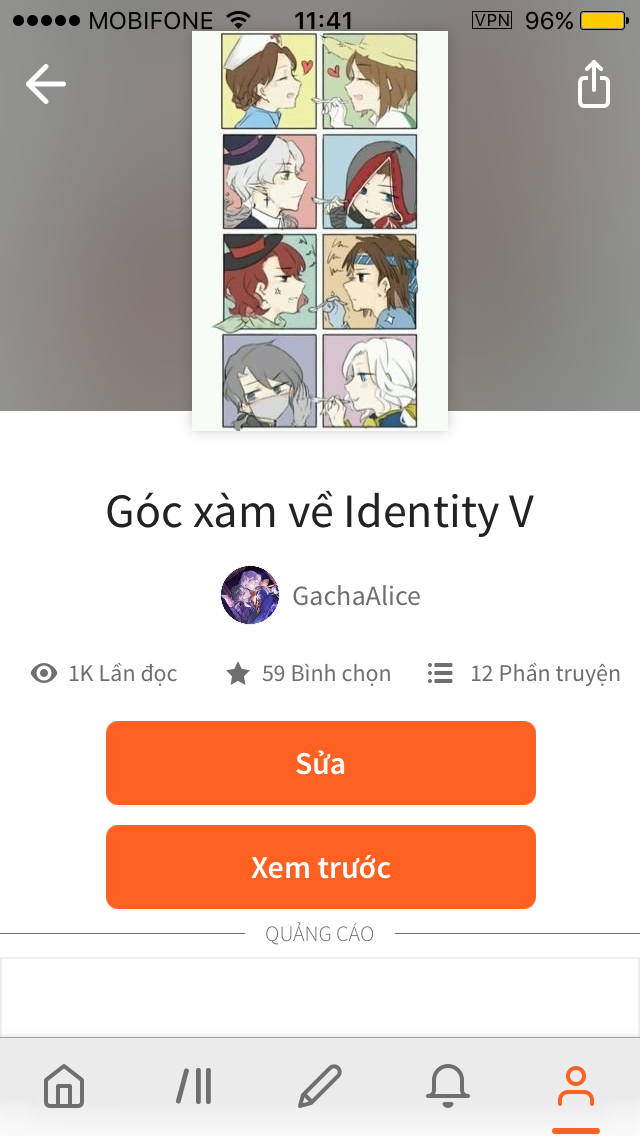Preview the story with Xem trước

click(321, 867)
